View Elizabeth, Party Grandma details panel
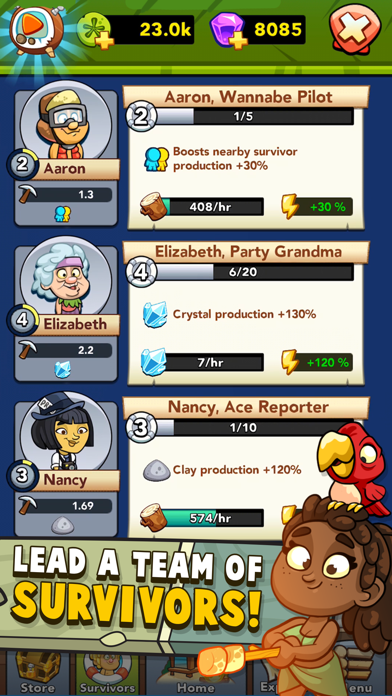Viewport: 392px width, 696px height. pyautogui.click(x=245, y=313)
